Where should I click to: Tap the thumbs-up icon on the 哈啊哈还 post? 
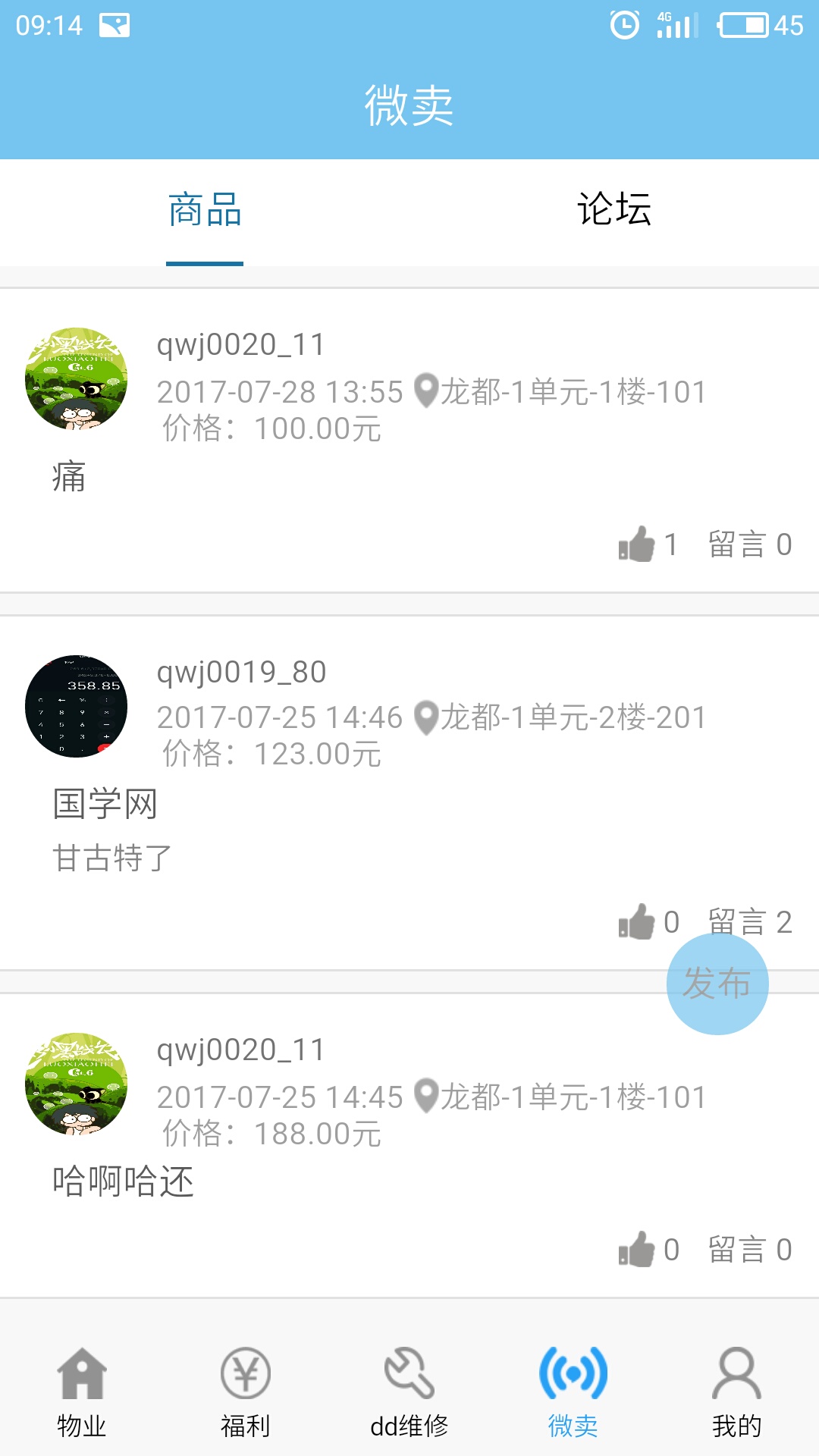point(639,1250)
